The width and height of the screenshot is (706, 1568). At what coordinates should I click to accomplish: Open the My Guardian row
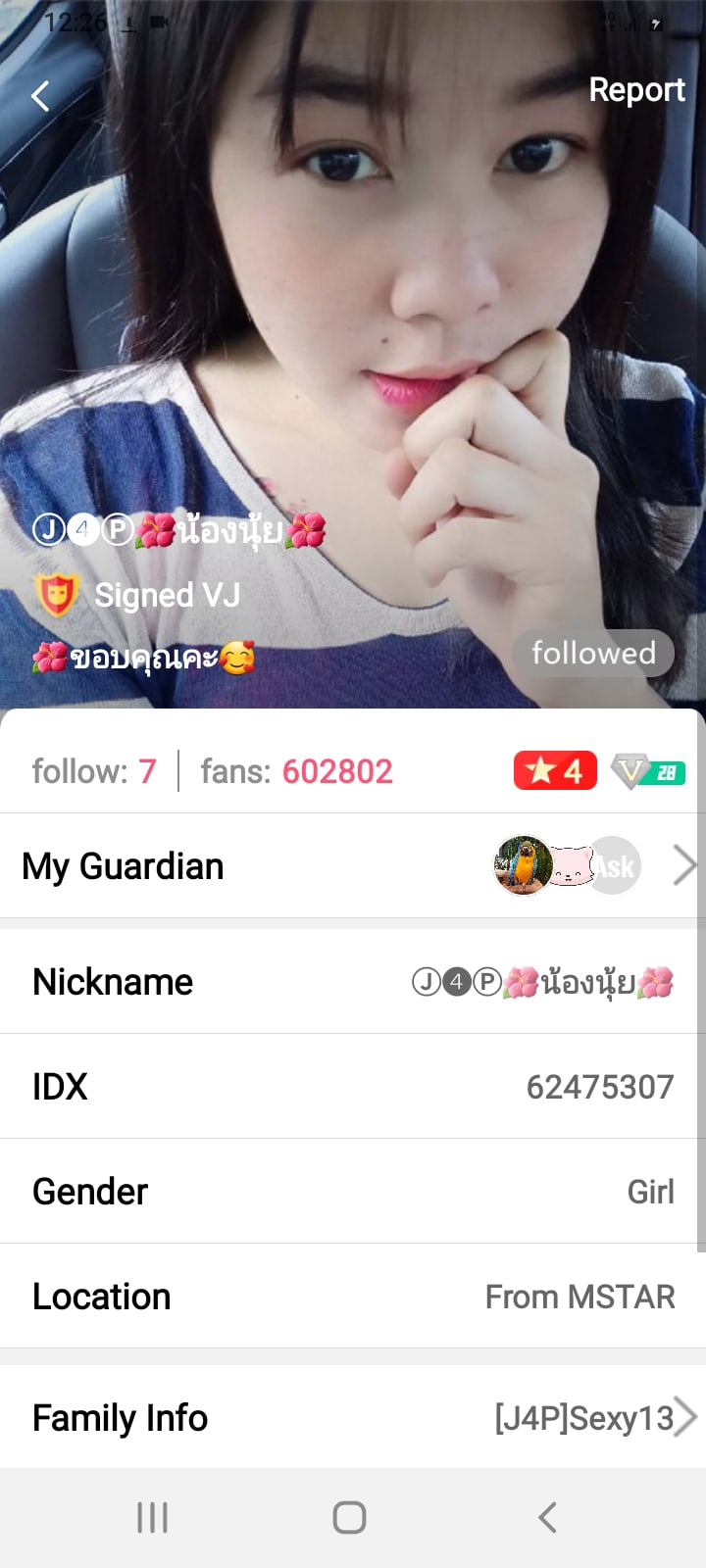pos(353,866)
